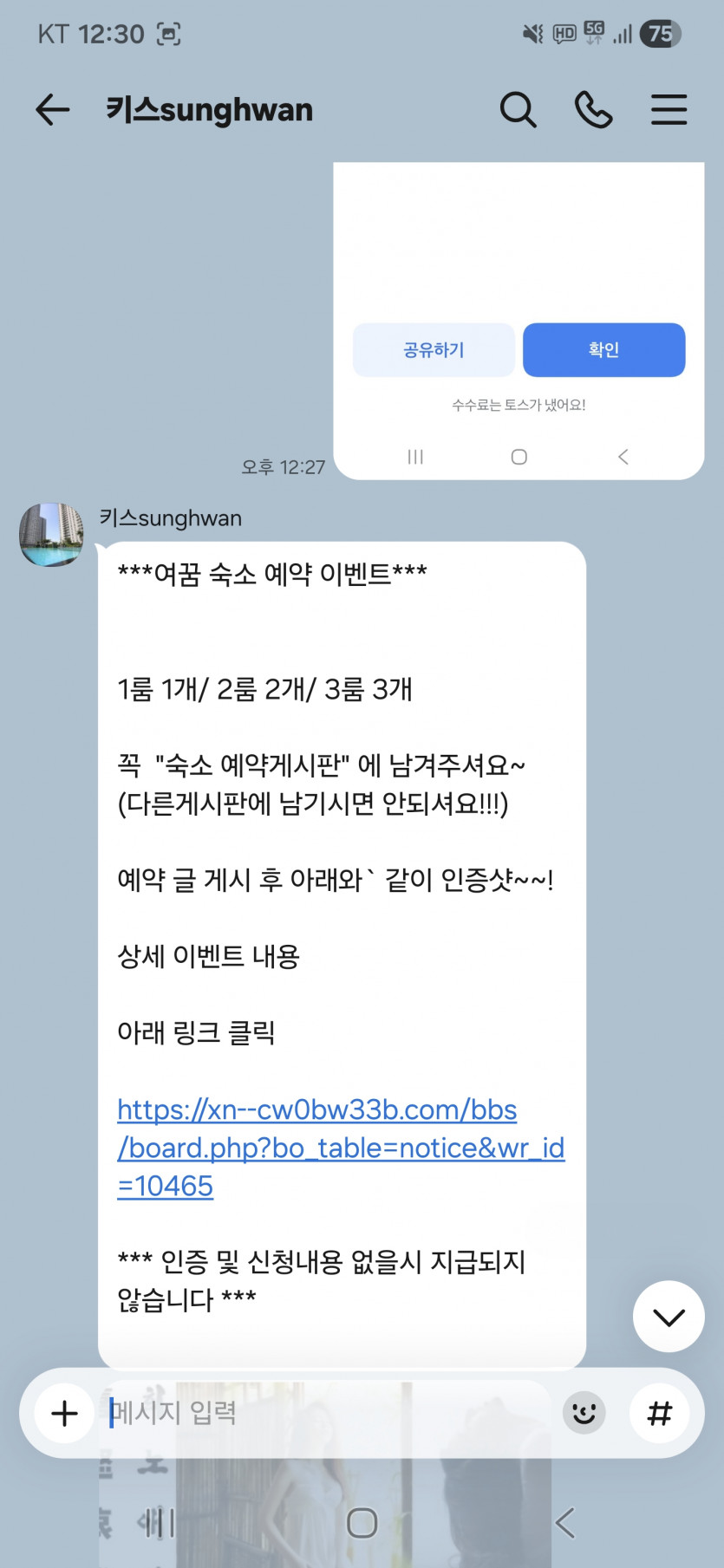Tap the system back button
The image size is (724, 1568).
click(564, 1523)
